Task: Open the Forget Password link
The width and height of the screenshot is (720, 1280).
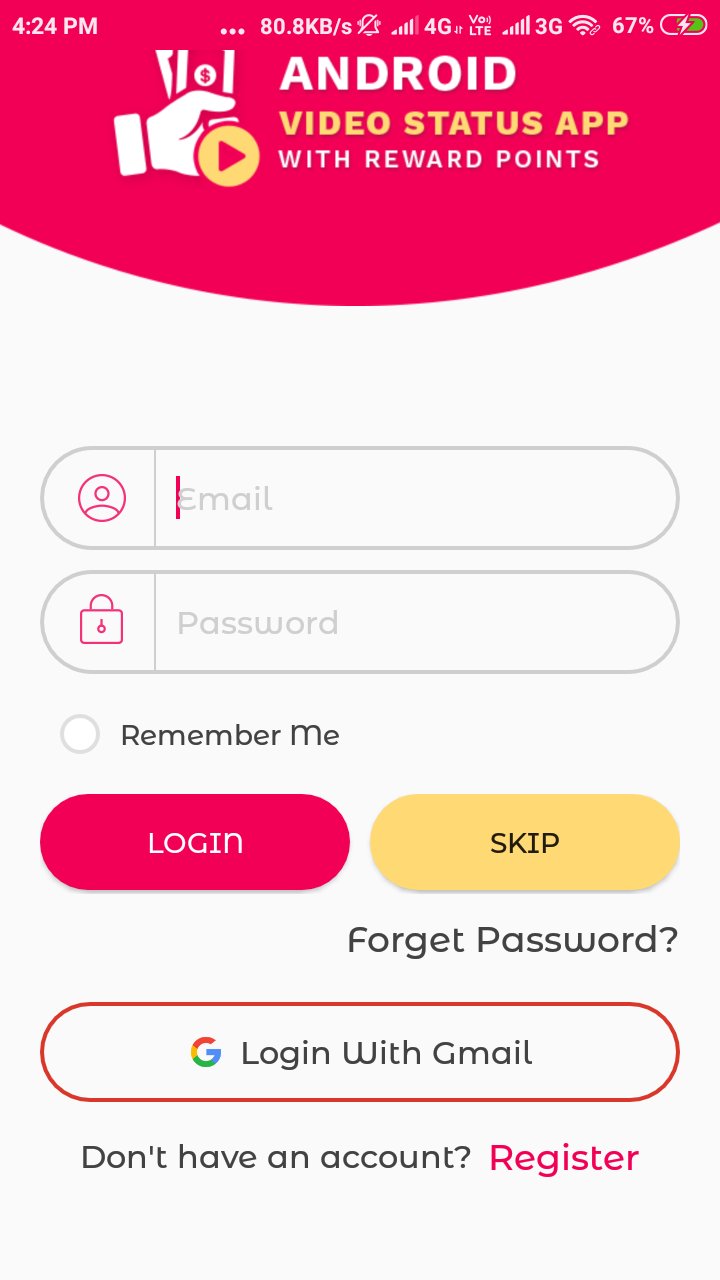Action: click(x=512, y=940)
